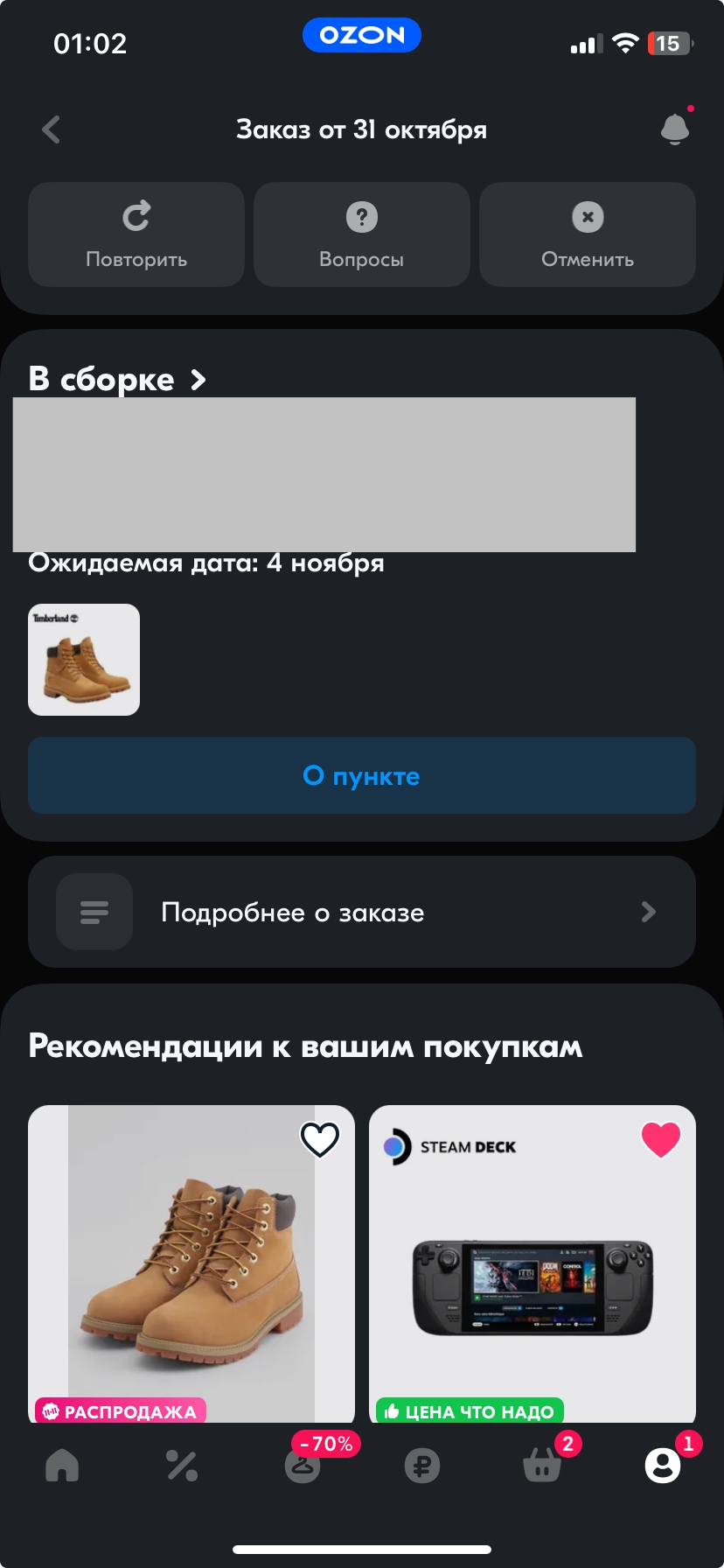The height and width of the screenshot is (1568, 724).
Task: Switch to the home tab
Action: pyautogui.click(x=62, y=1466)
